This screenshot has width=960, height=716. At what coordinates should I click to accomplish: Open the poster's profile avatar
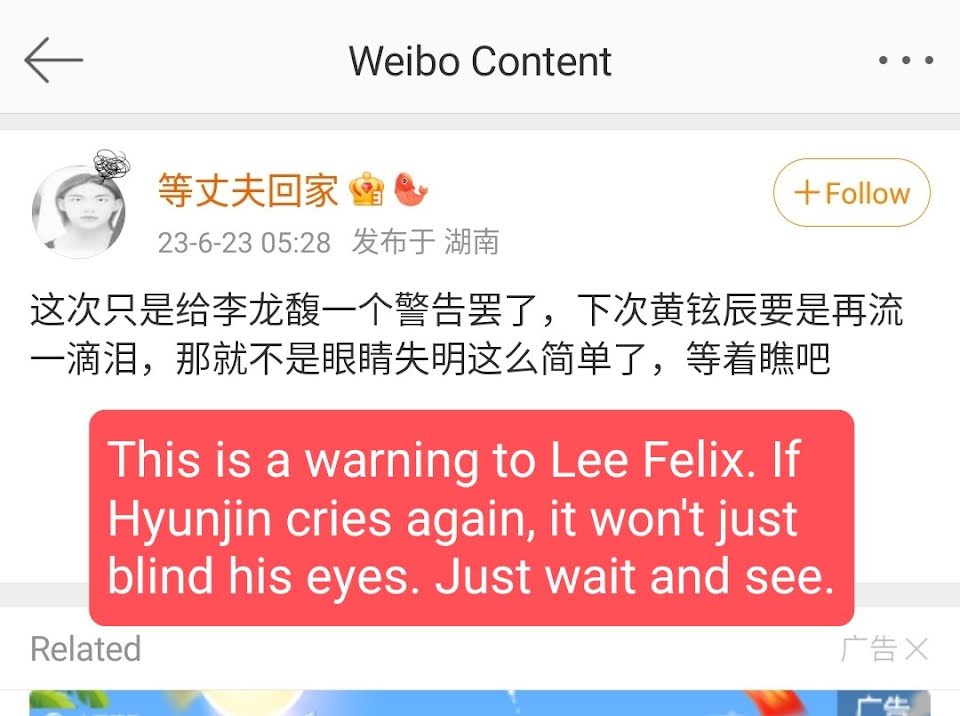(x=79, y=211)
